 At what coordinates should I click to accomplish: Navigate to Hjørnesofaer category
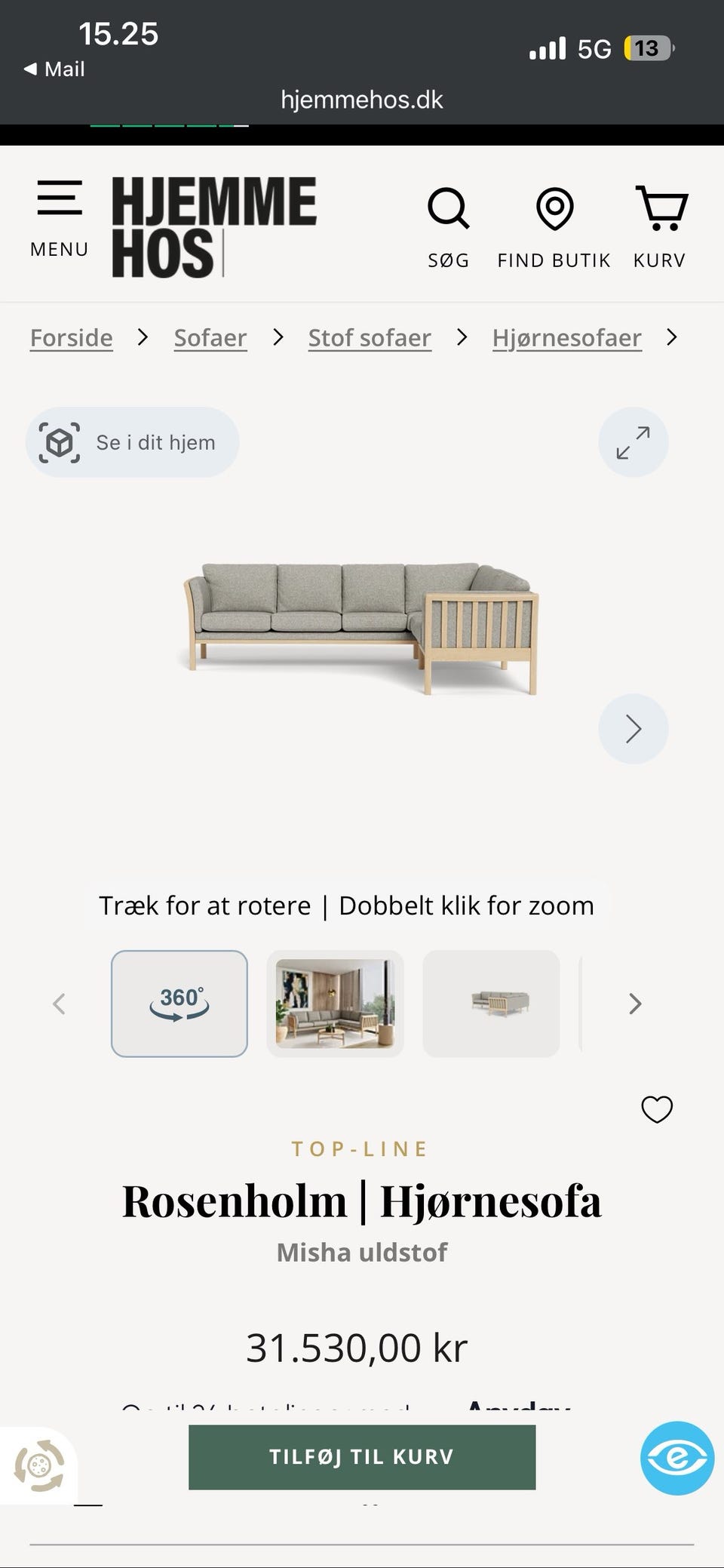(x=566, y=337)
